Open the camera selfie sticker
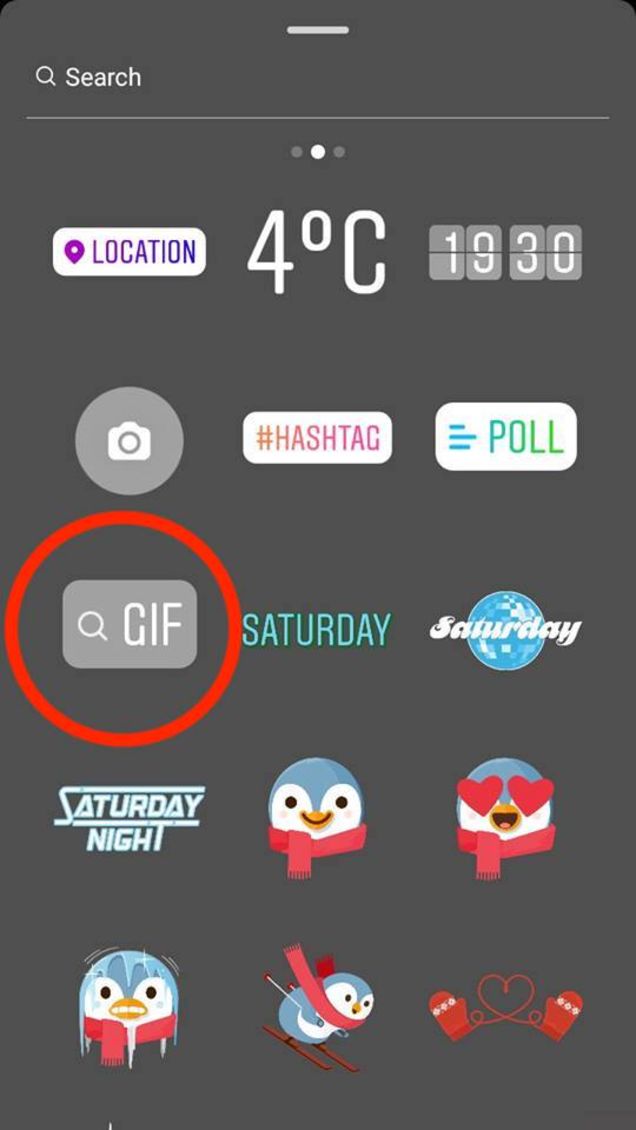This screenshot has width=636, height=1130. coord(129,441)
